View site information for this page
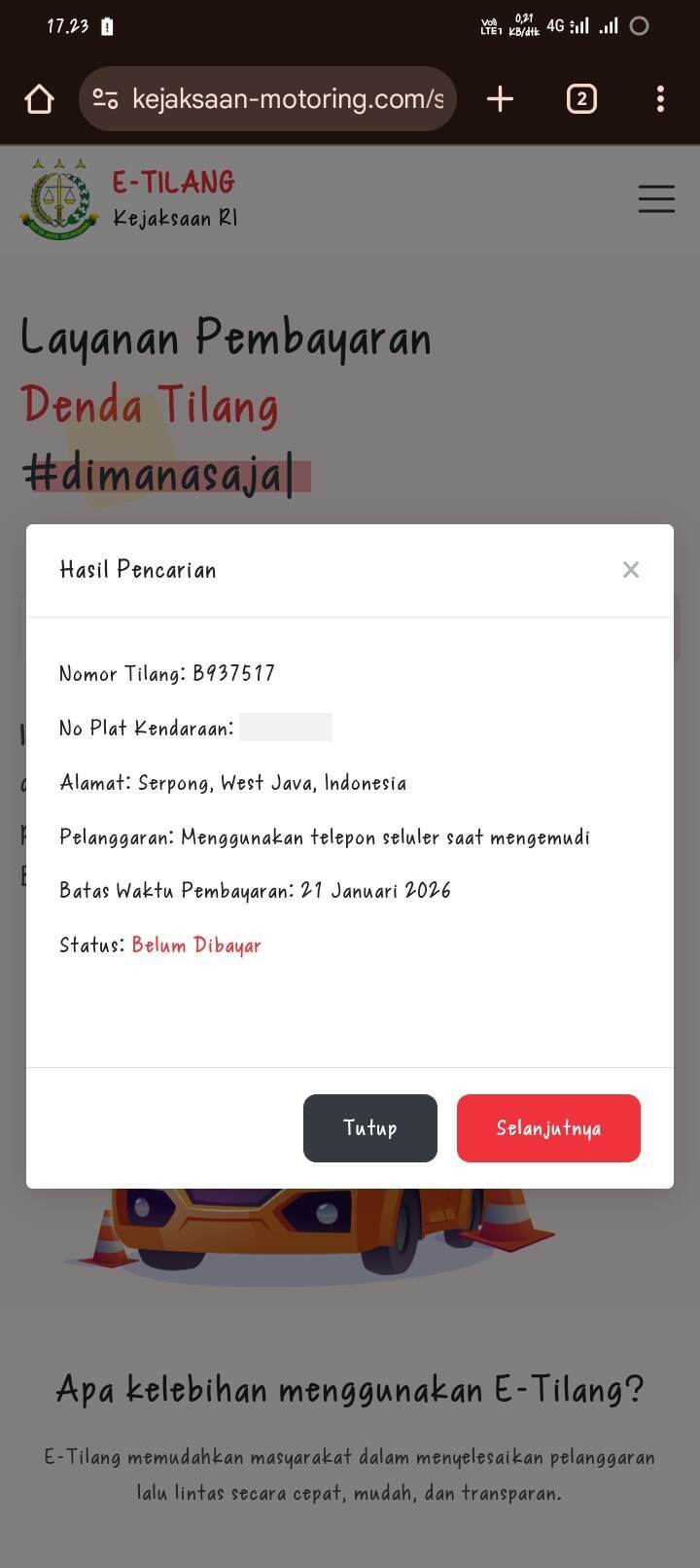The image size is (700, 1568). pos(106,99)
